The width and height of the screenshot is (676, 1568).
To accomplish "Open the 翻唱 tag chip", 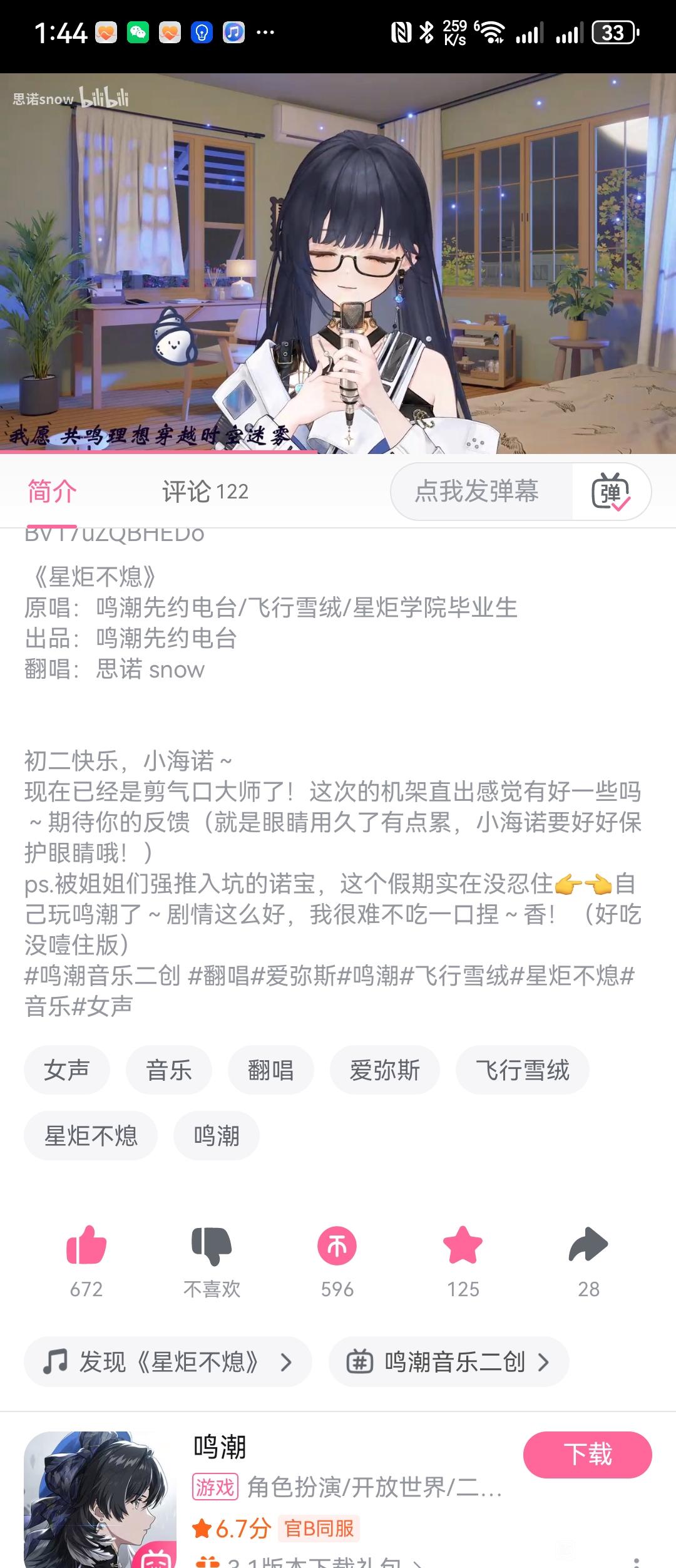I will (x=271, y=1070).
